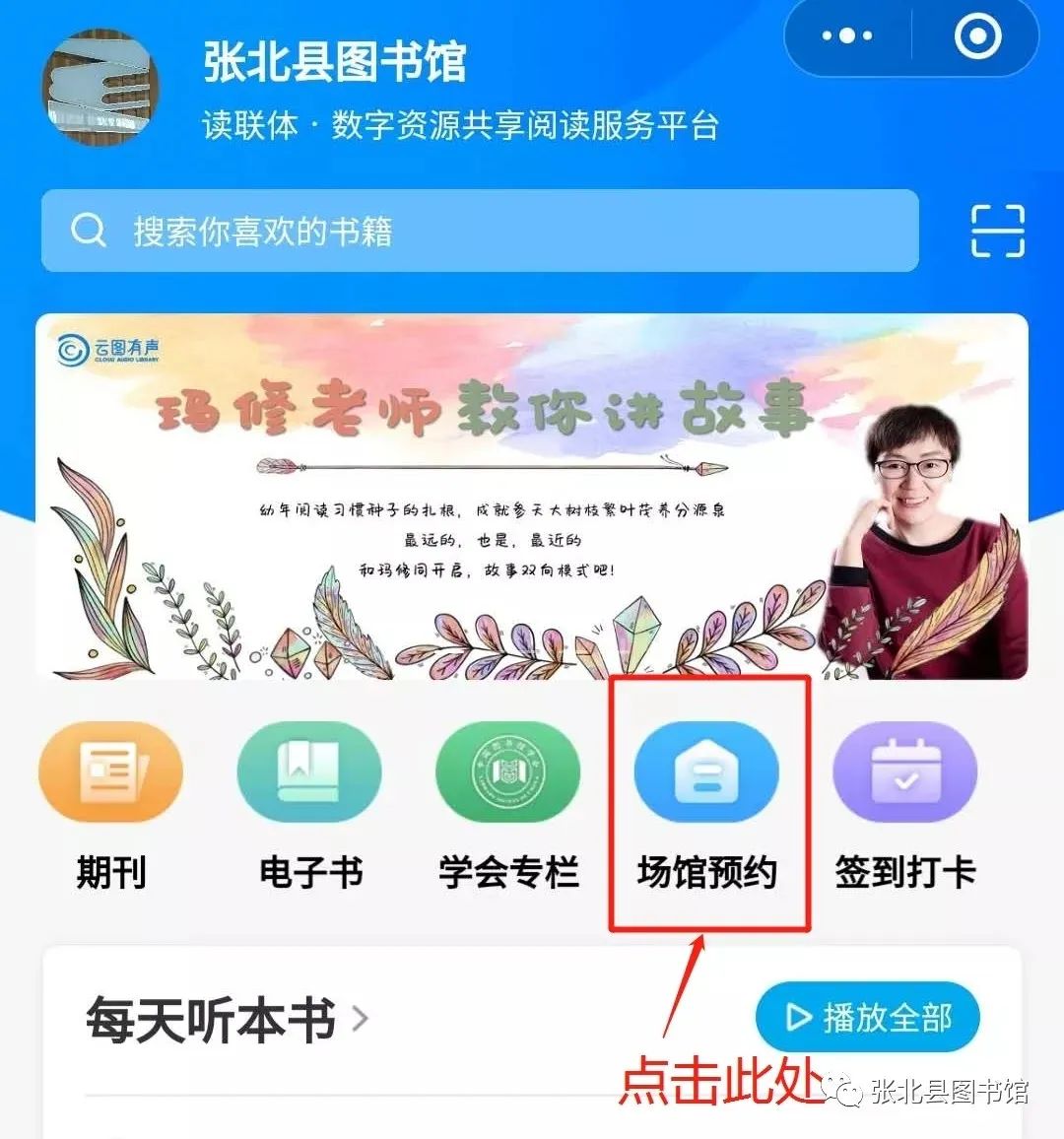The width and height of the screenshot is (1064, 1139).
Task: Open the 期刊 (Periodicals) section icon
Action: [109, 771]
